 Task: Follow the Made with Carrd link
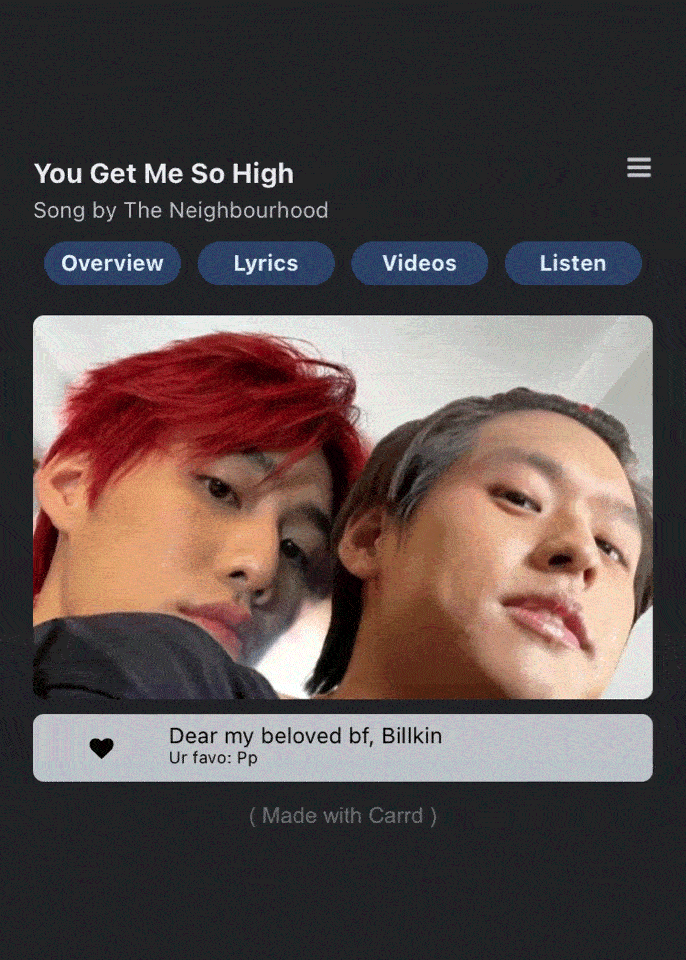tap(343, 816)
